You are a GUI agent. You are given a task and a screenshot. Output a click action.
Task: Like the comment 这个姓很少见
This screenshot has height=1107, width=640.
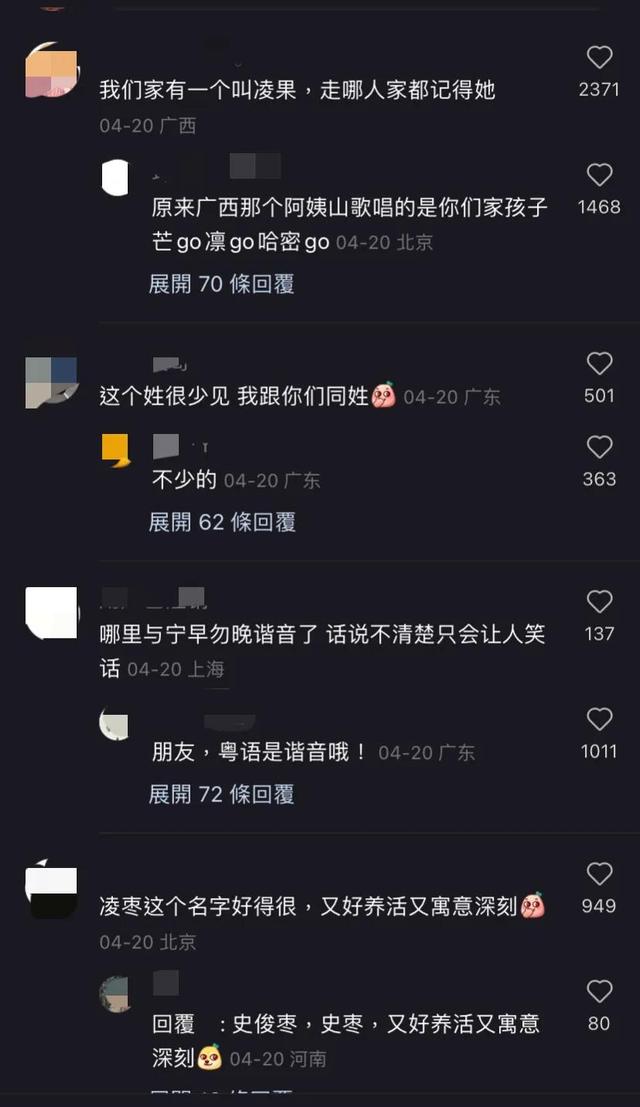click(x=599, y=364)
